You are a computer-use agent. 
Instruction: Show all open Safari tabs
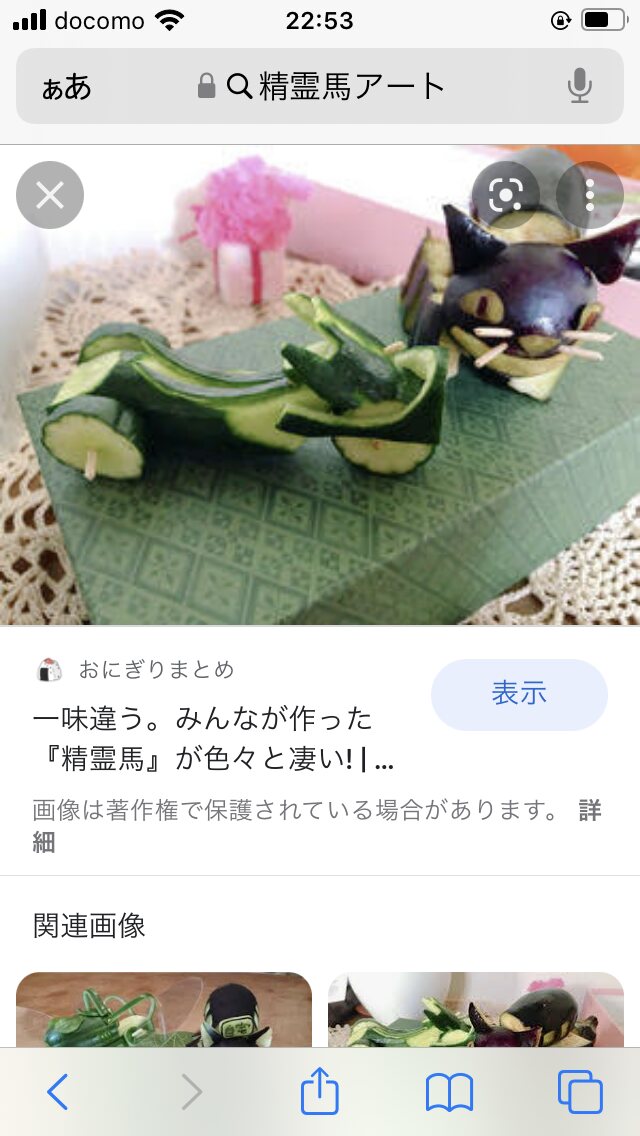[x=580, y=1092]
